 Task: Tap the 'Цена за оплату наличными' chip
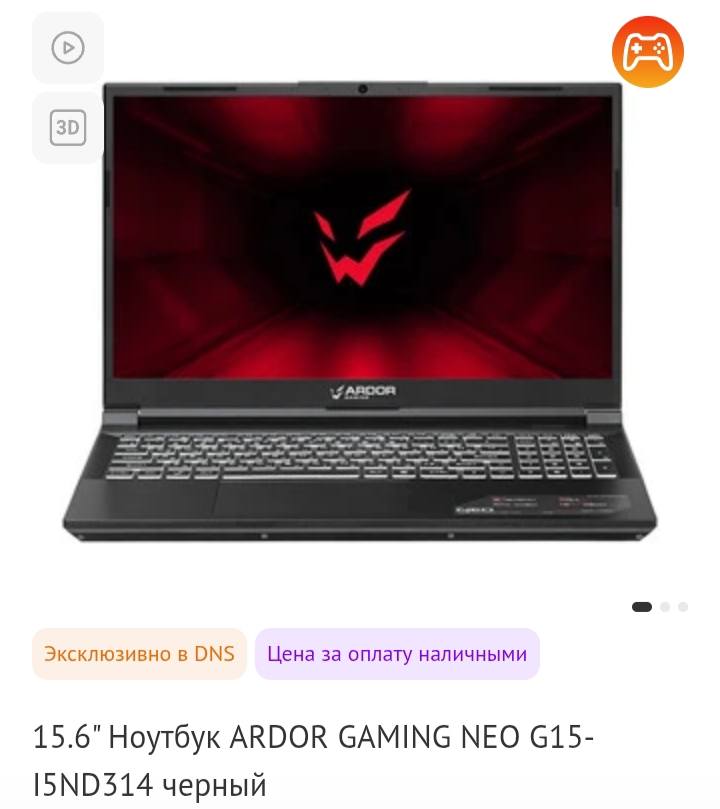point(397,654)
